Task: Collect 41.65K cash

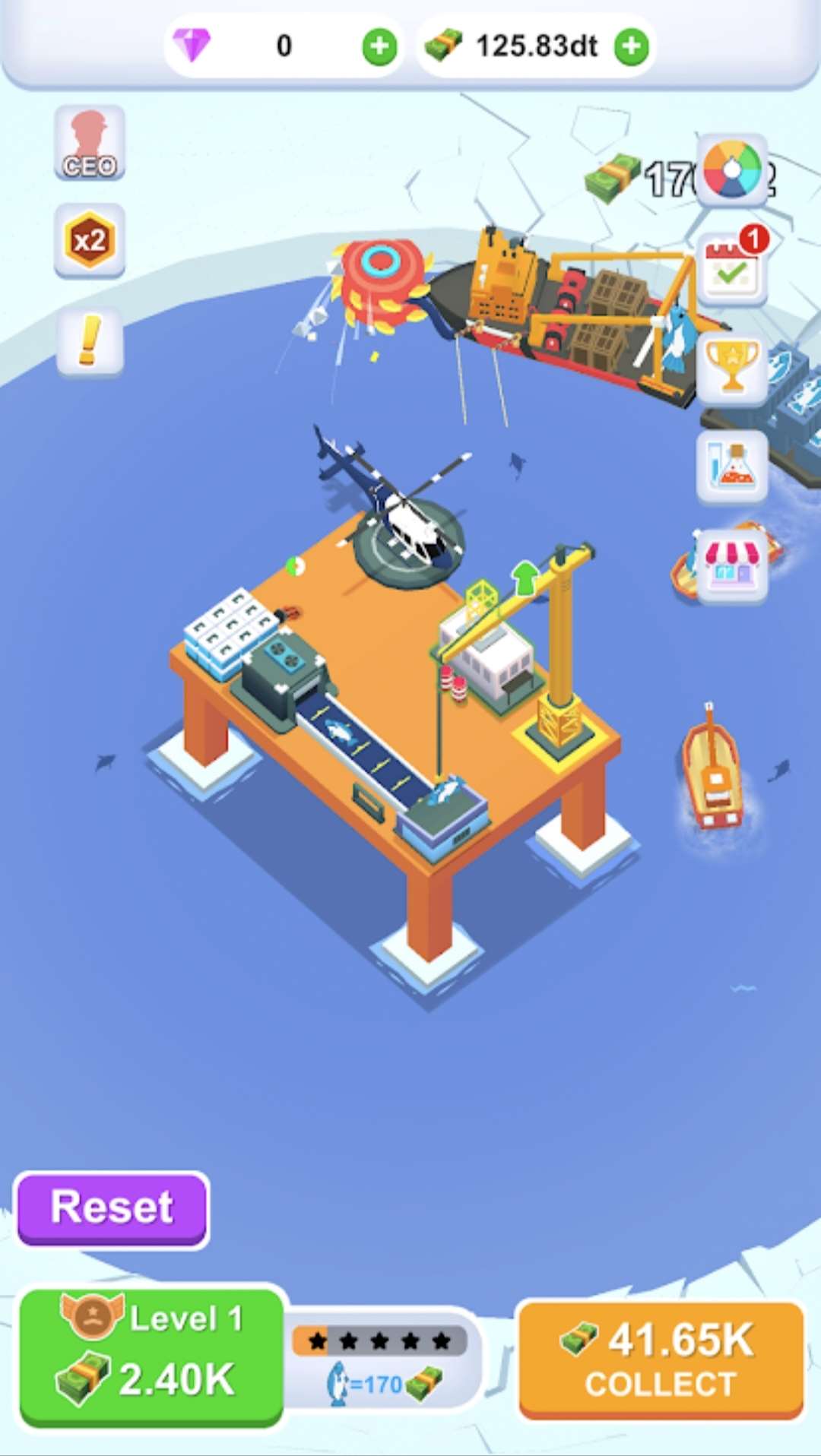Action: [x=661, y=1359]
